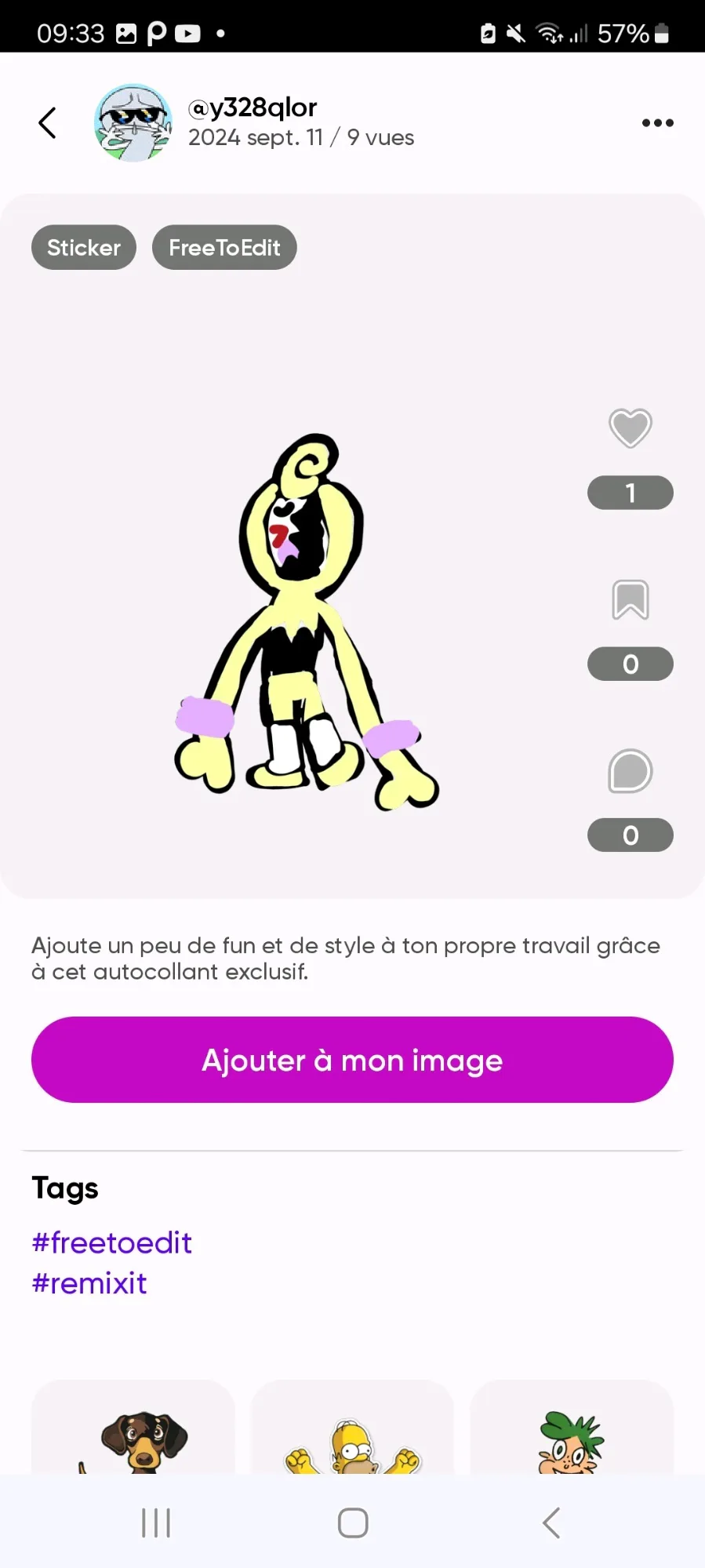Show recent apps from navigation bar

click(156, 1523)
